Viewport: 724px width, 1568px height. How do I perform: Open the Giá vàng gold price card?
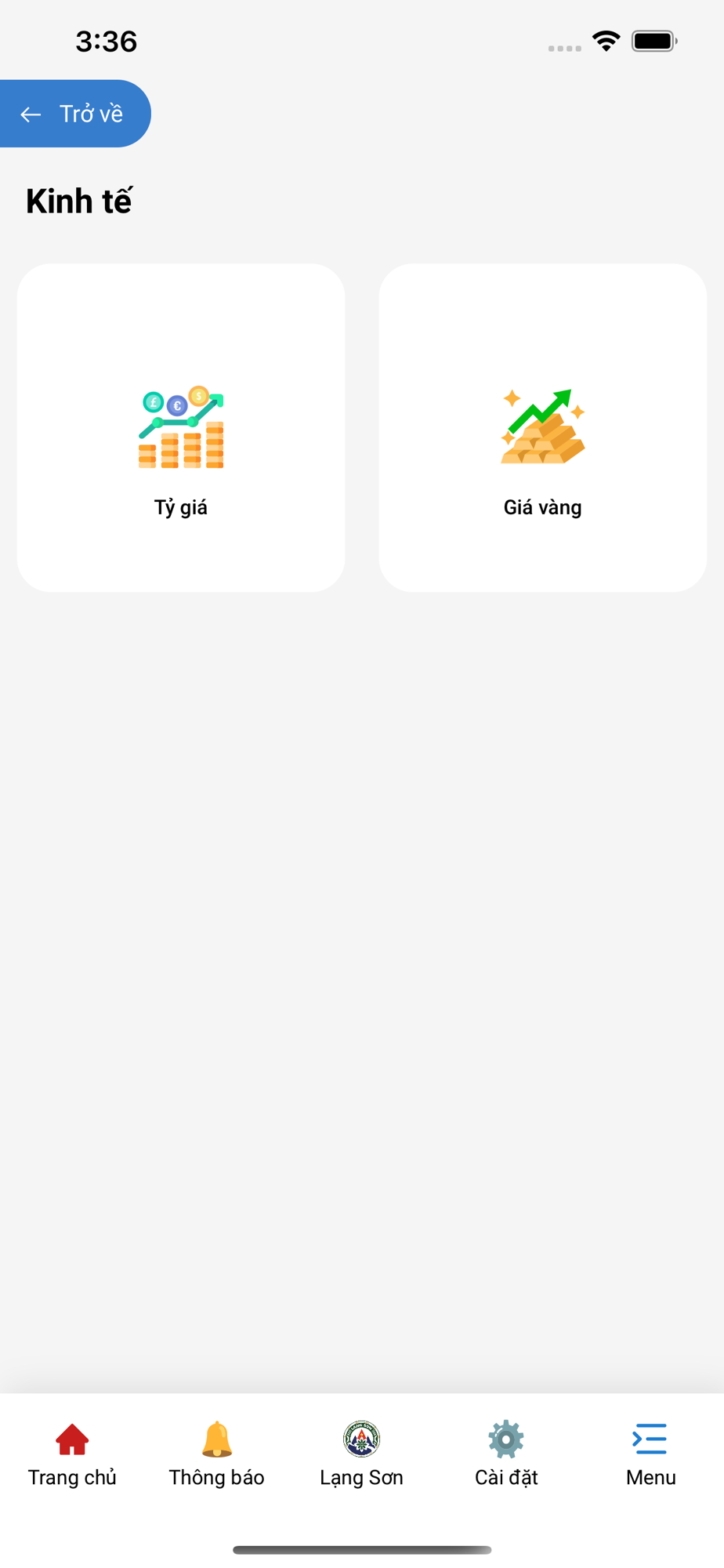point(542,427)
